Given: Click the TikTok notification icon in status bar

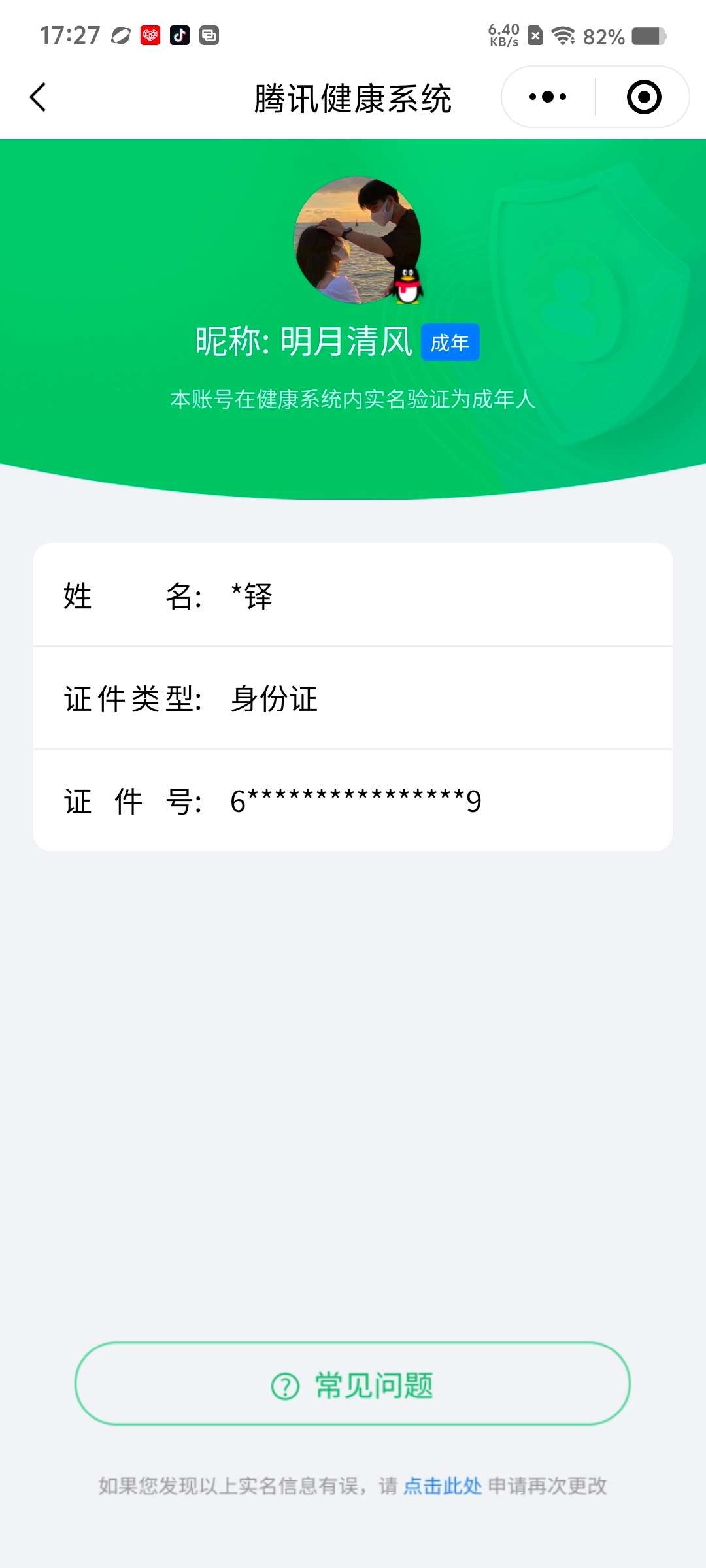Looking at the screenshot, I should (x=181, y=36).
